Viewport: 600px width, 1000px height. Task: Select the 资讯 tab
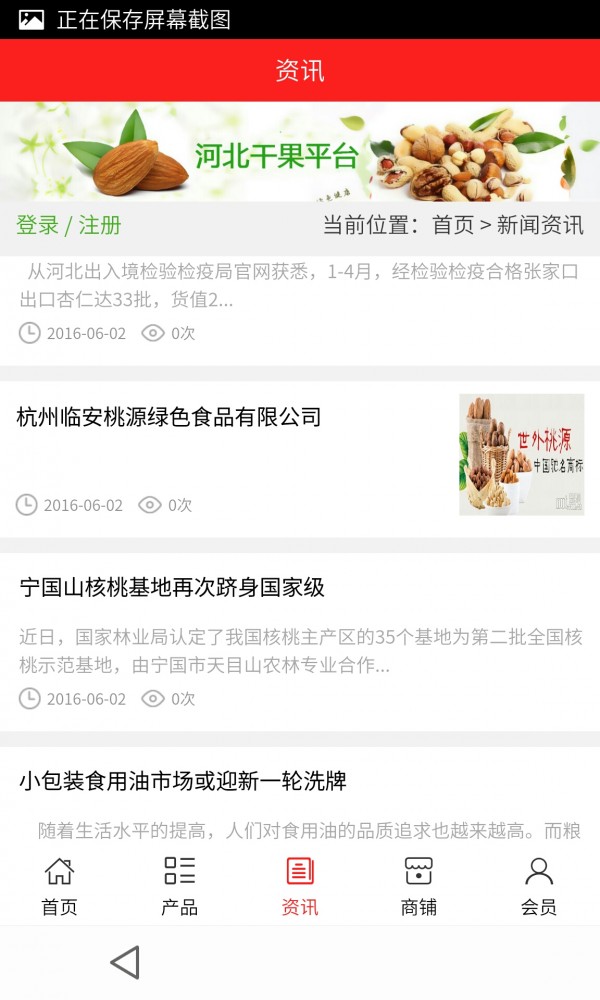(x=299, y=886)
